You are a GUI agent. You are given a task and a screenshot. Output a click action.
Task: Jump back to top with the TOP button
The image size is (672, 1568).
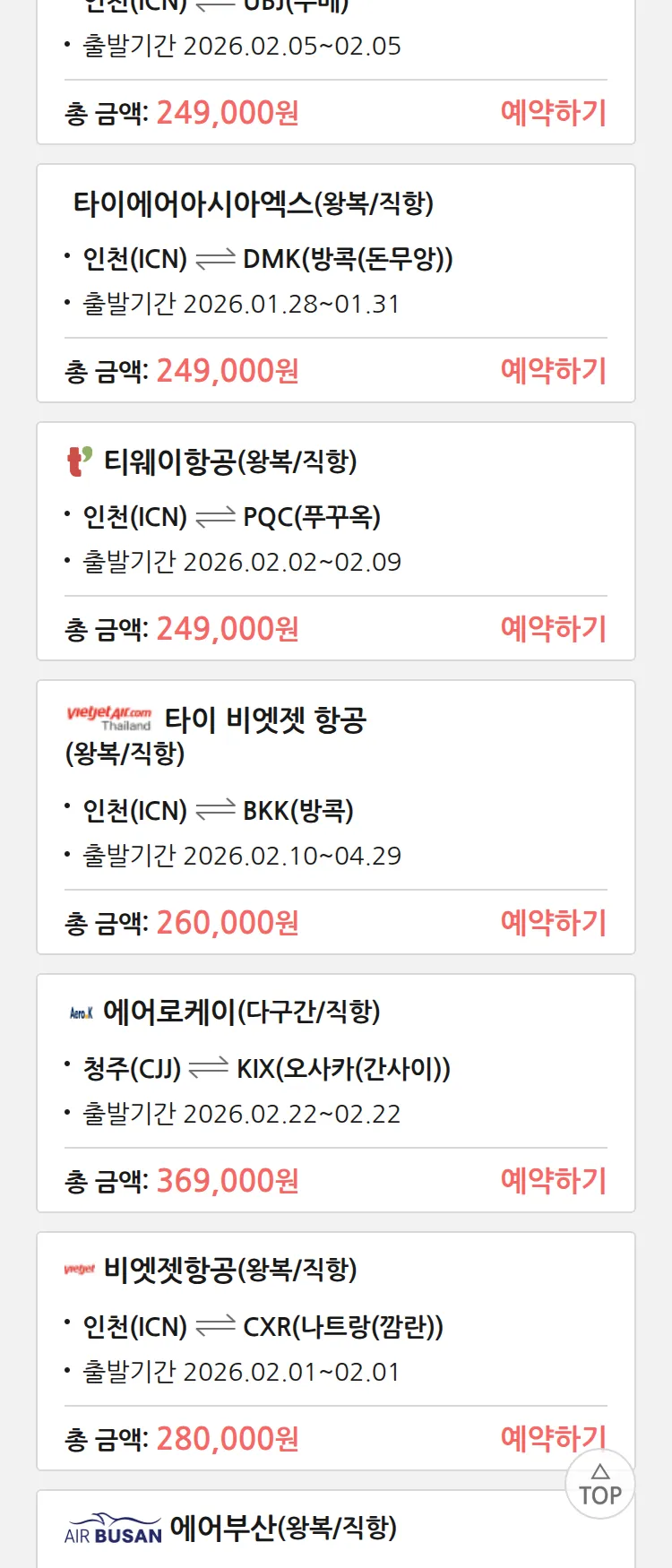[x=600, y=1486]
